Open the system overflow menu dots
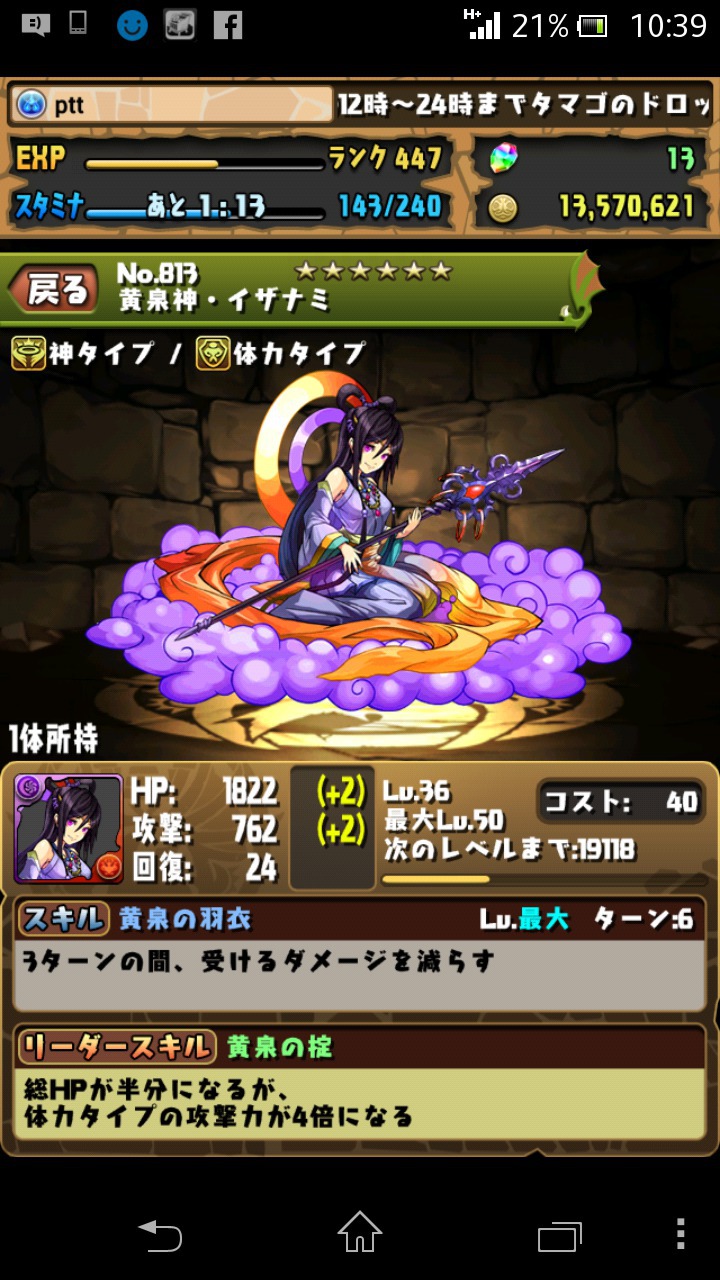720x1280 pixels. click(681, 1234)
